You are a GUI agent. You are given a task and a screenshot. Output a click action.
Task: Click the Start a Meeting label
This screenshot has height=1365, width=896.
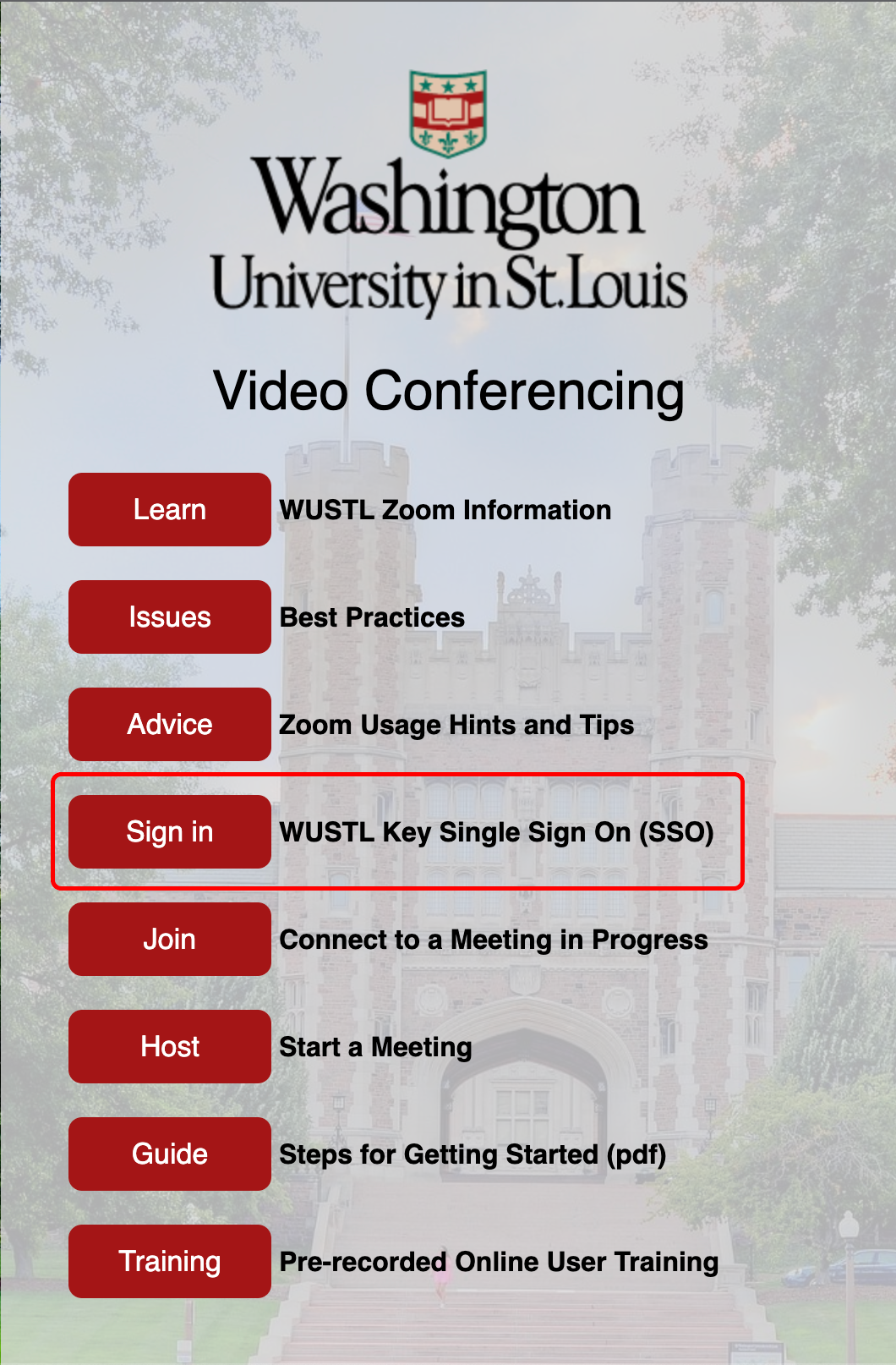click(x=375, y=1046)
